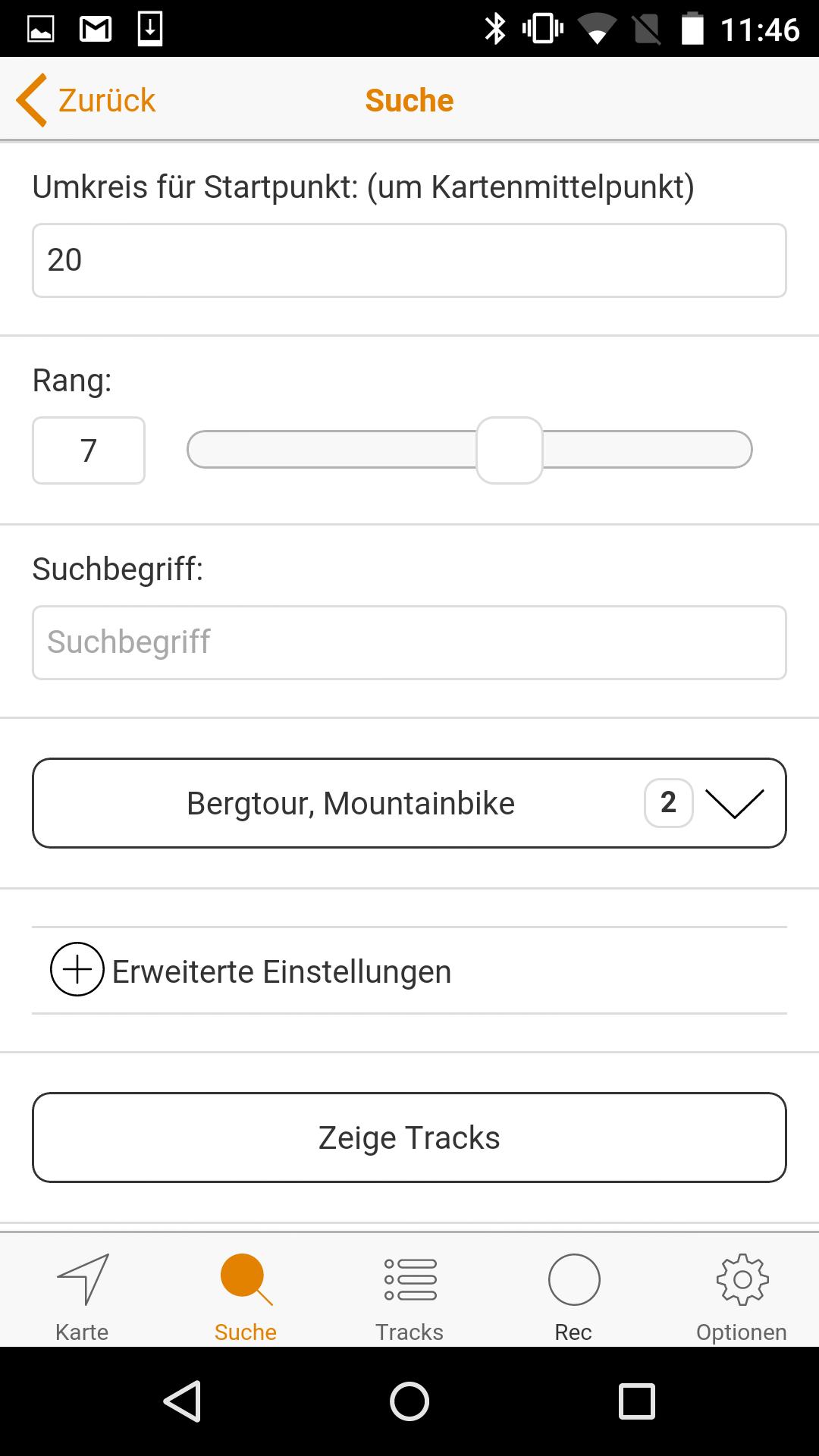Click the selected-count badge showing 2
819x1456 pixels.
click(669, 802)
